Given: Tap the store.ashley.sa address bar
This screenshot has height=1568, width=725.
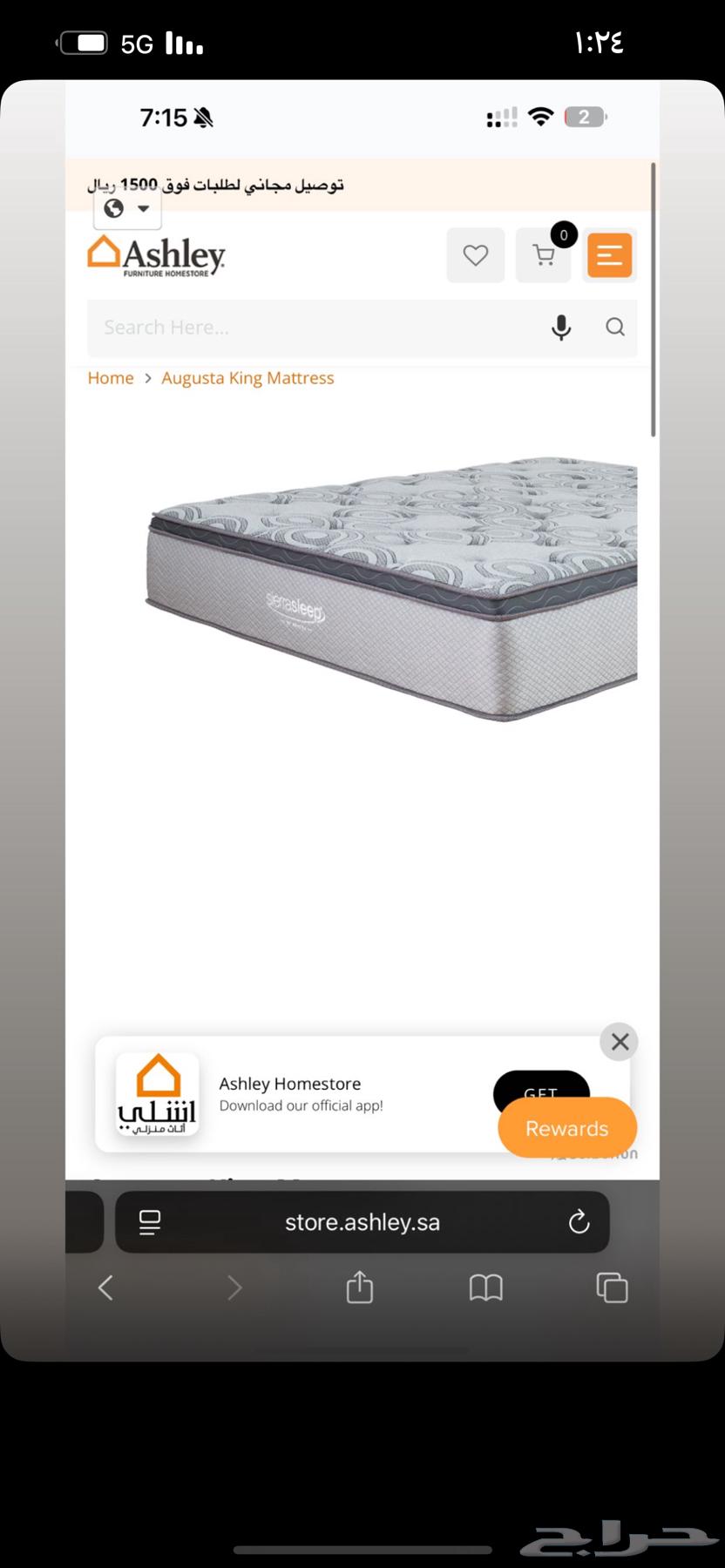Looking at the screenshot, I should [362, 1222].
